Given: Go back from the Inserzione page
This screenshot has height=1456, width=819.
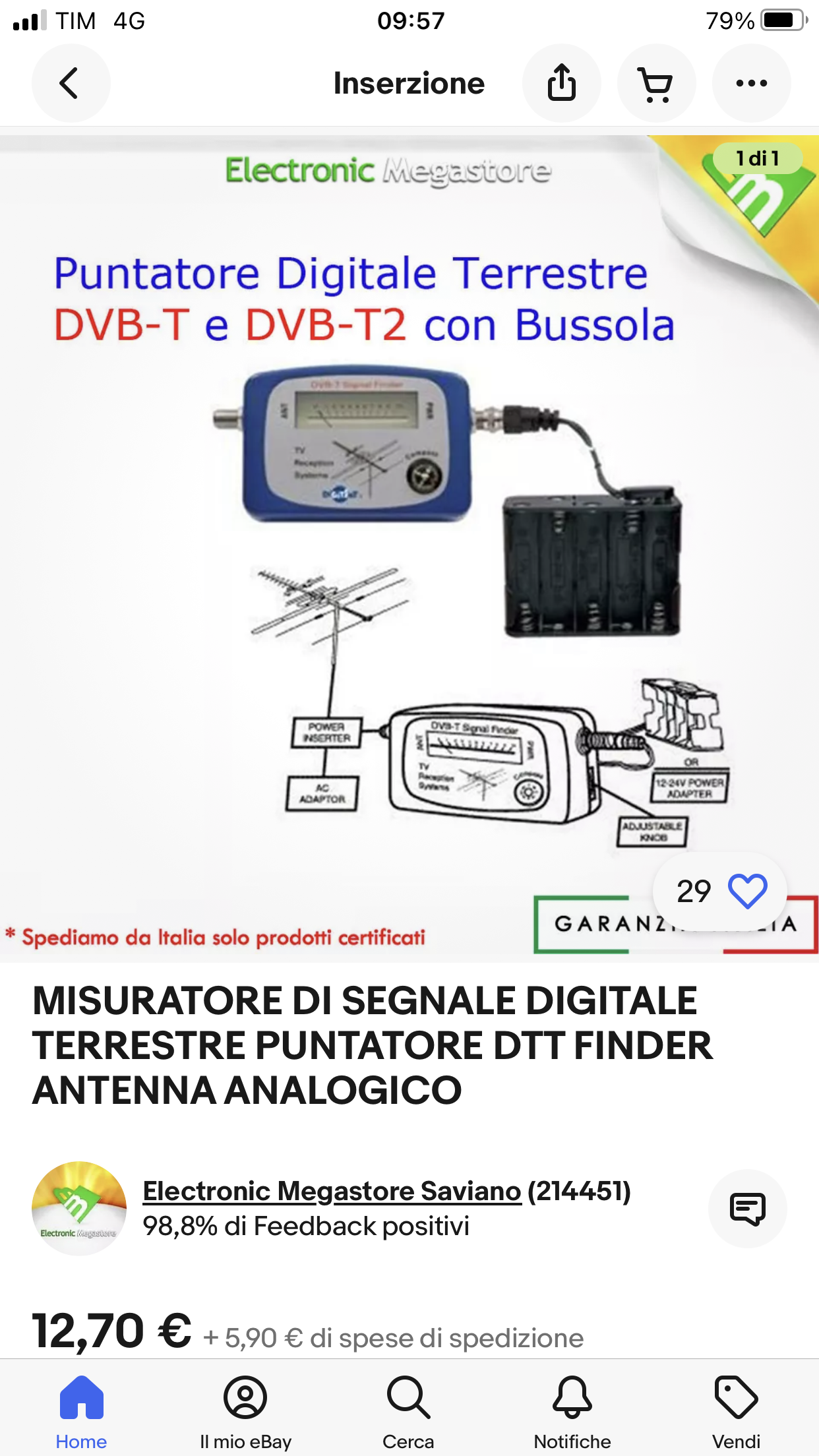Looking at the screenshot, I should [71, 83].
